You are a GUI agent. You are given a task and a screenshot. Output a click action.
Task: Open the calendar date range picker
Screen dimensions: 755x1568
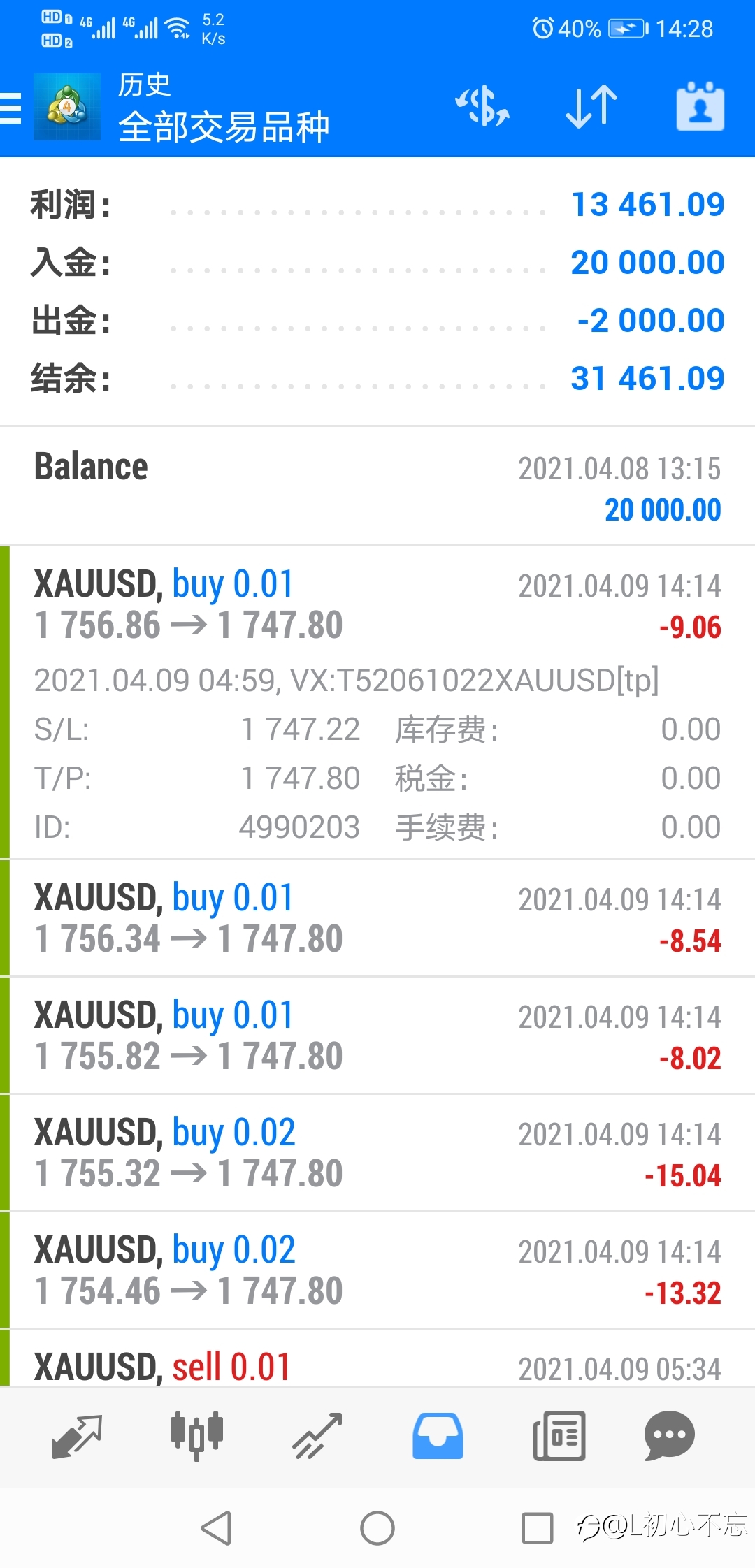point(700,107)
